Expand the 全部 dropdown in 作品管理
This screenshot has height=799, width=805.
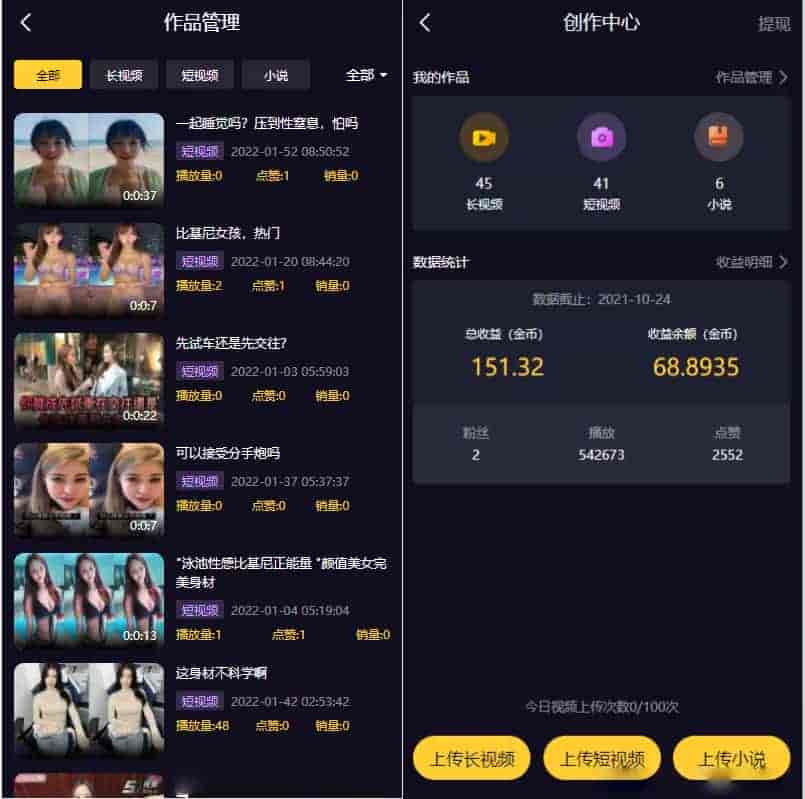[366, 75]
